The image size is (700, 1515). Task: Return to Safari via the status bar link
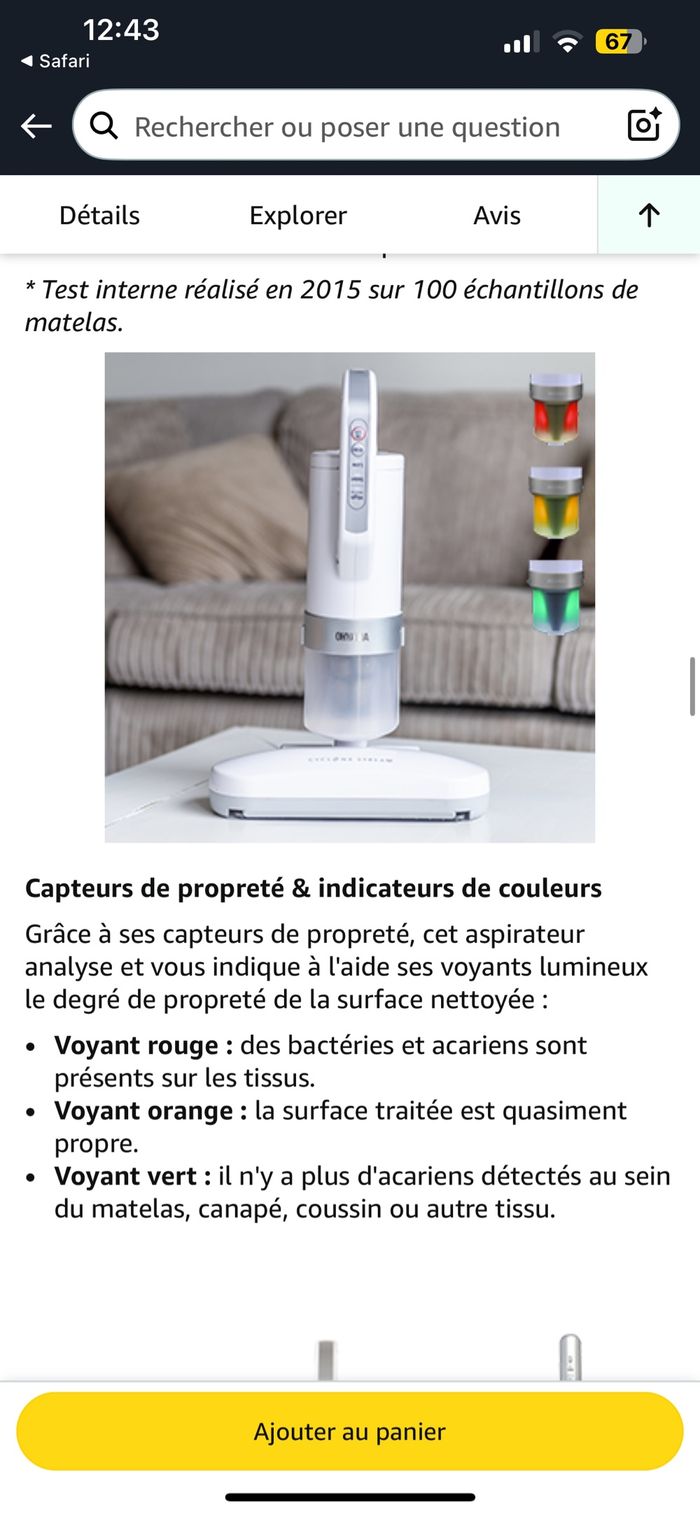(55, 61)
